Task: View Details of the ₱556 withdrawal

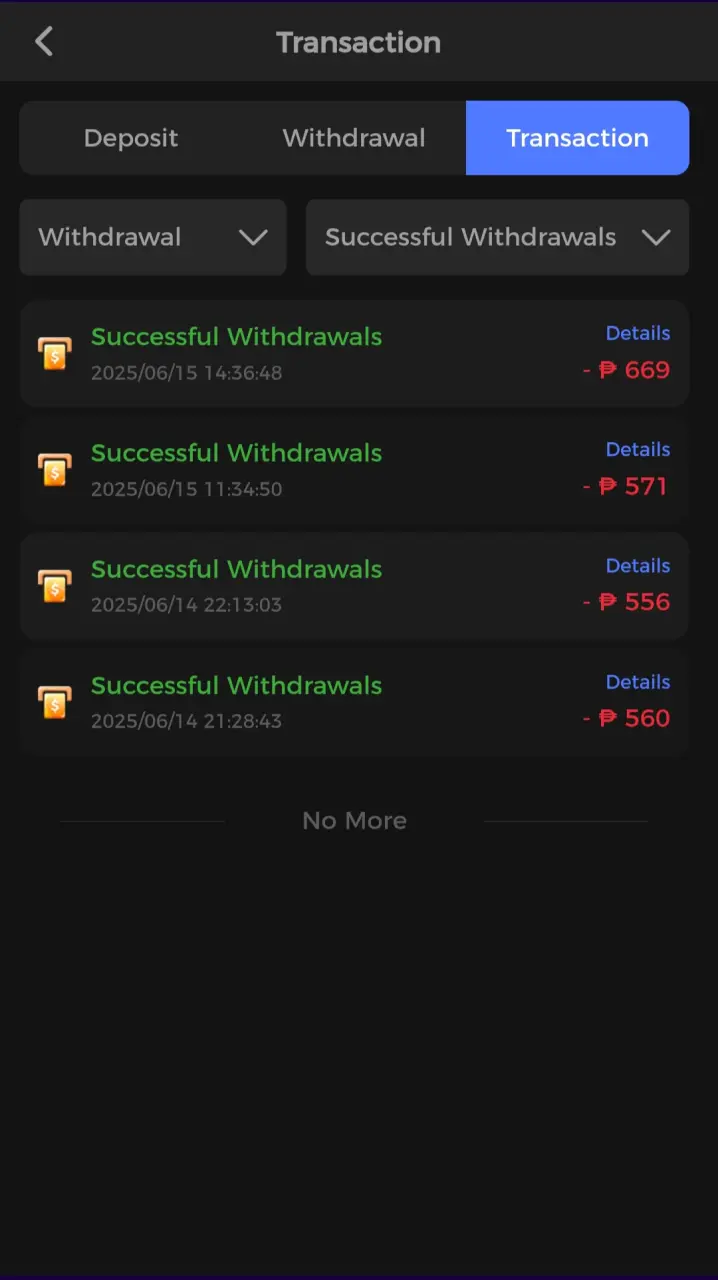Action: (x=637, y=566)
